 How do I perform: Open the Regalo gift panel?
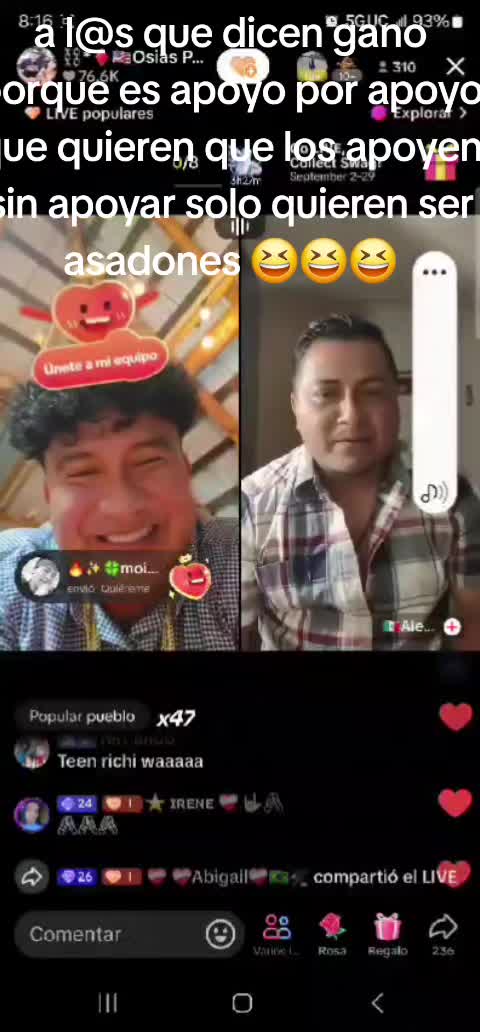point(388,934)
